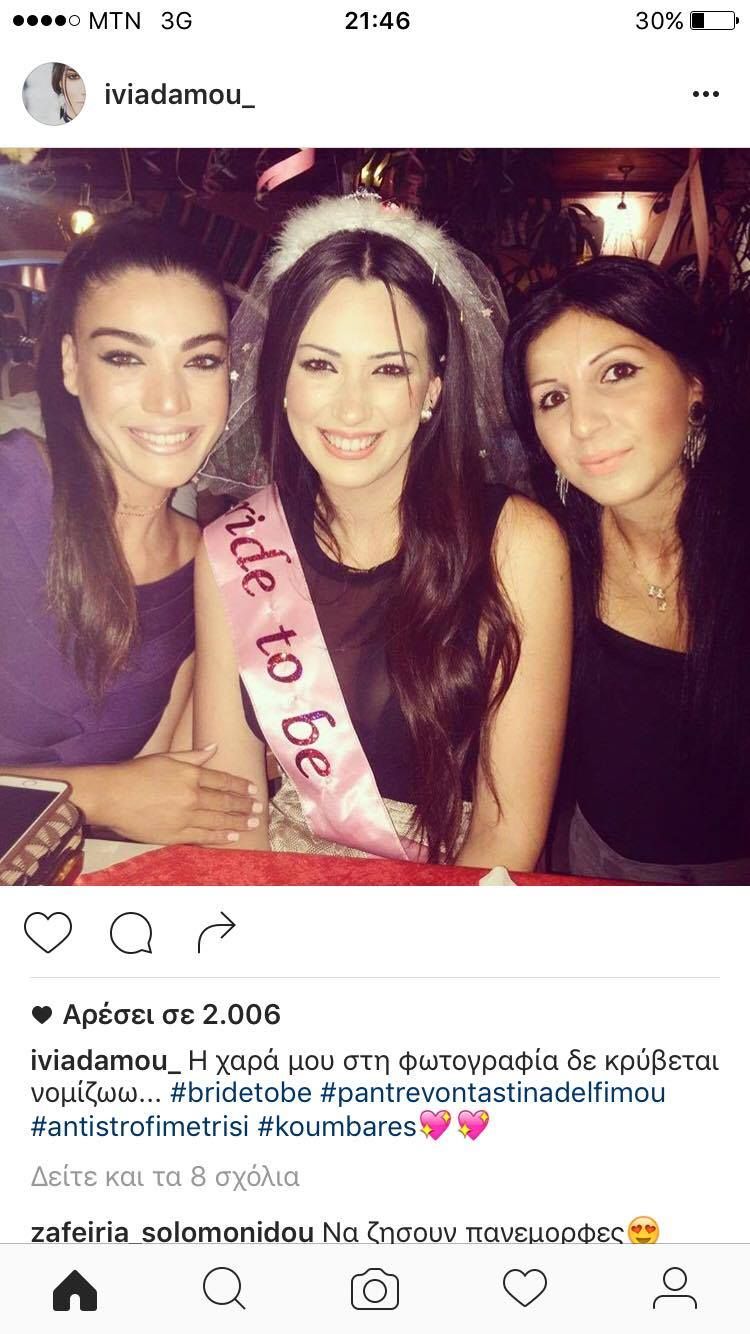Open the three-dot post options menu

click(705, 95)
